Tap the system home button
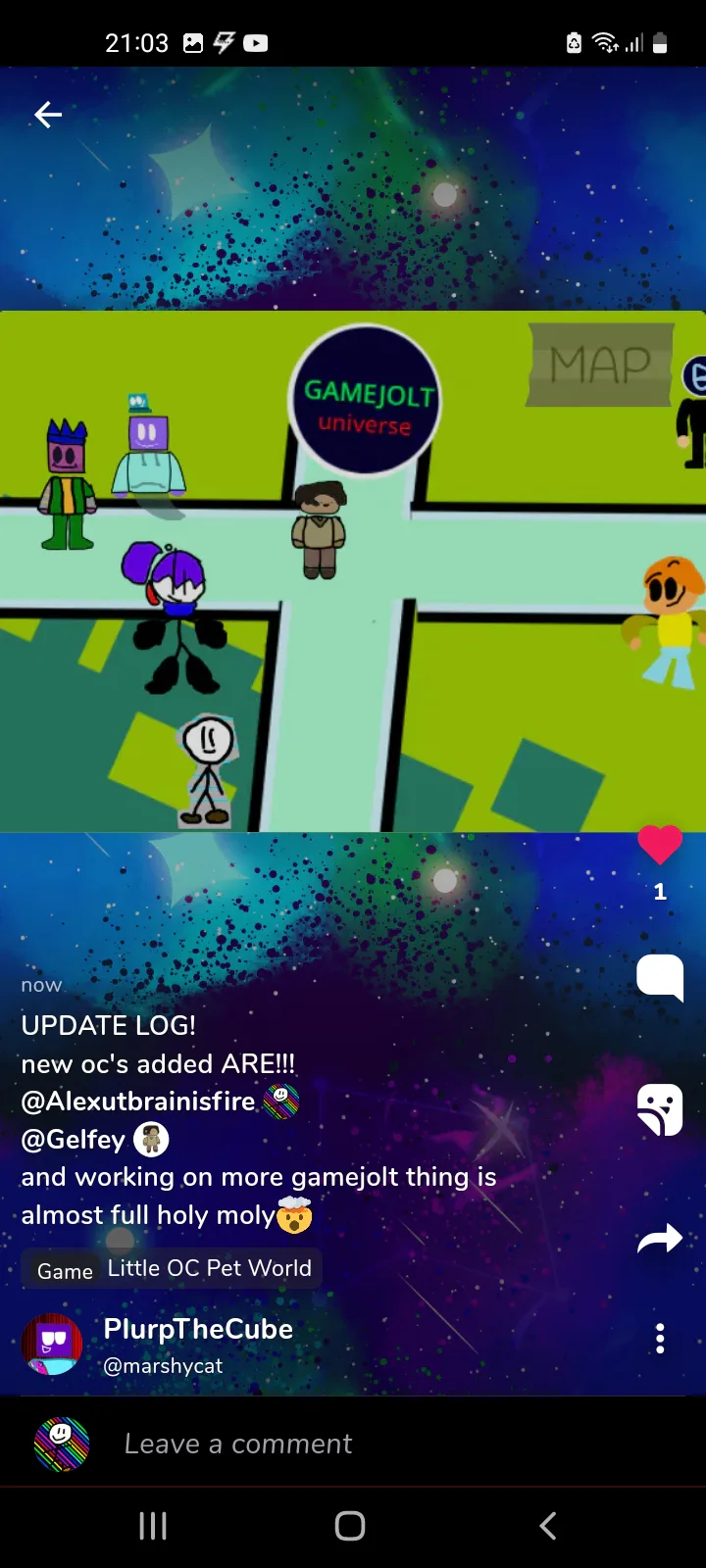 point(350,1526)
